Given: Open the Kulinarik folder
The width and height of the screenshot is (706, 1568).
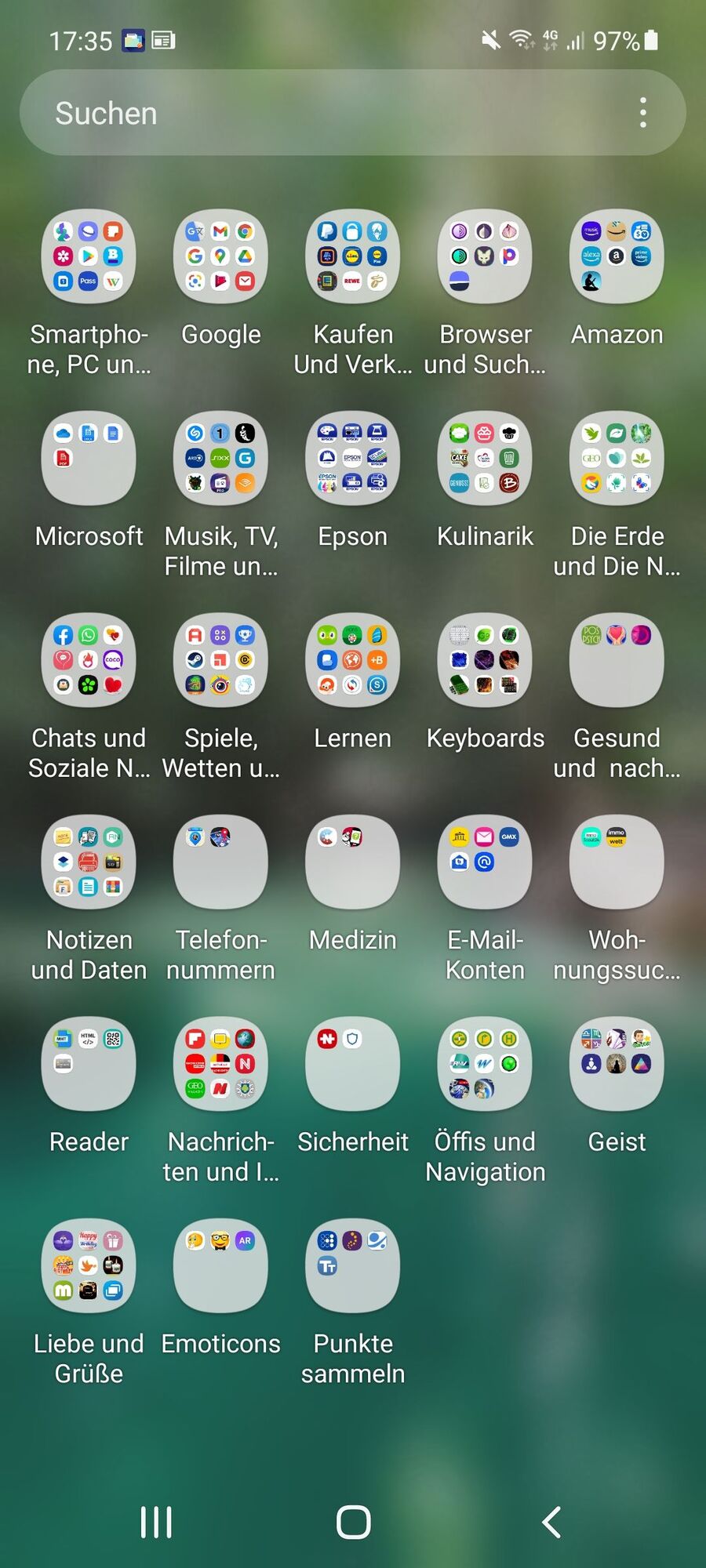Looking at the screenshot, I should click(484, 459).
